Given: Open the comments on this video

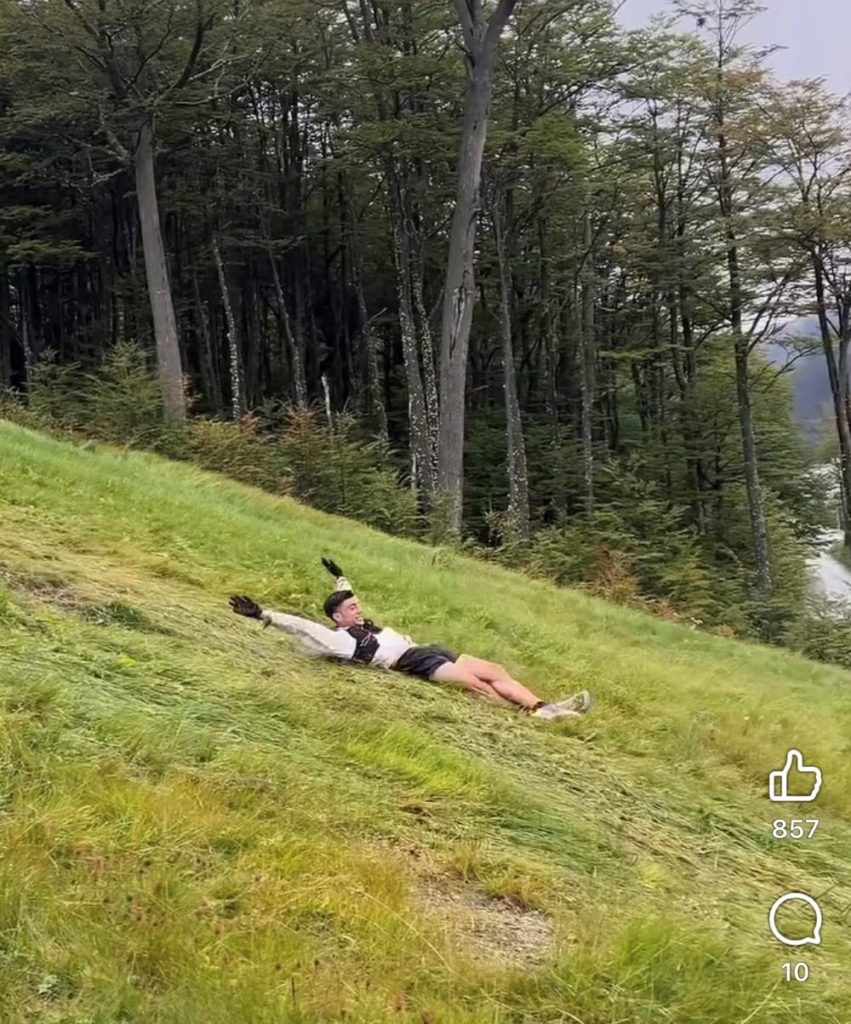Looking at the screenshot, I should (x=795, y=919).
